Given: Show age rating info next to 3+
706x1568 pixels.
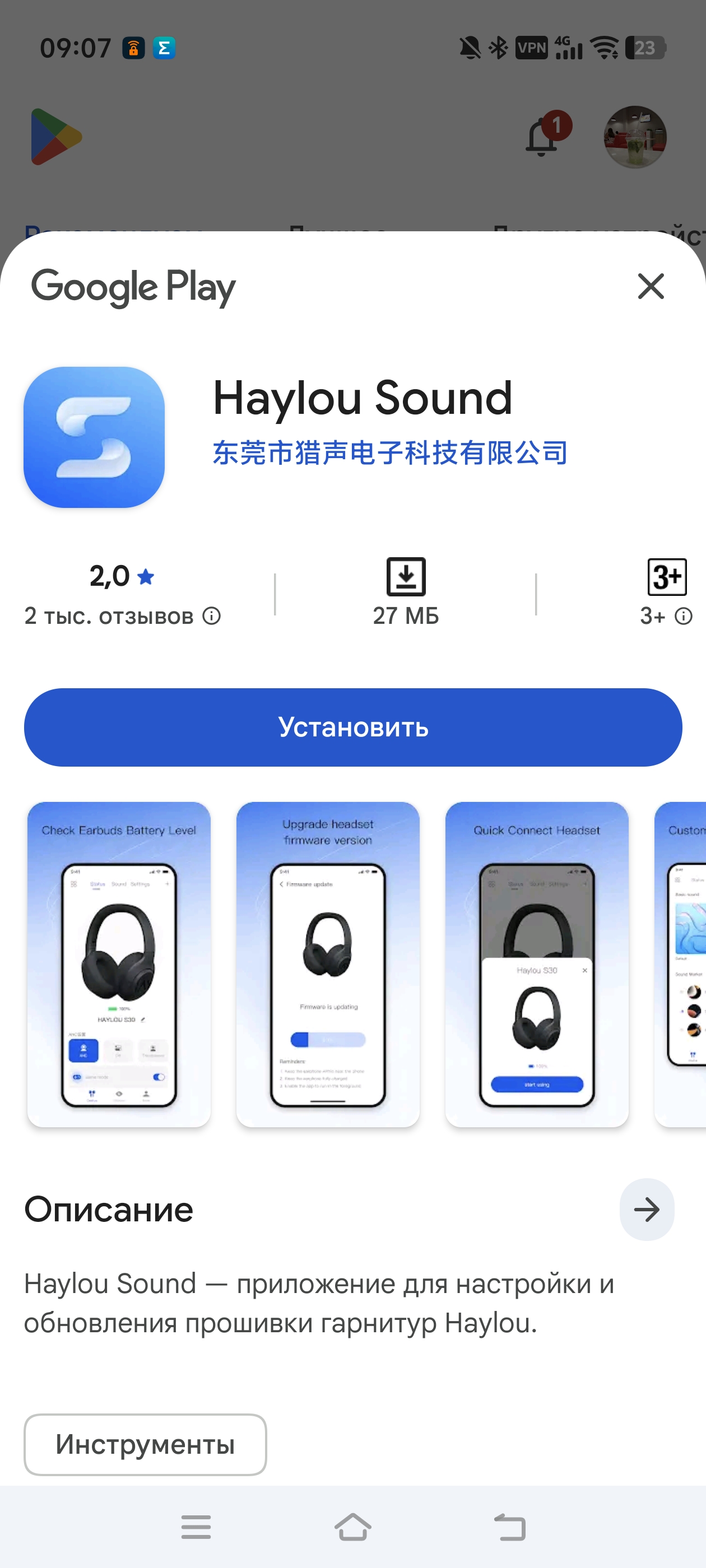Looking at the screenshot, I should click(684, 617).
